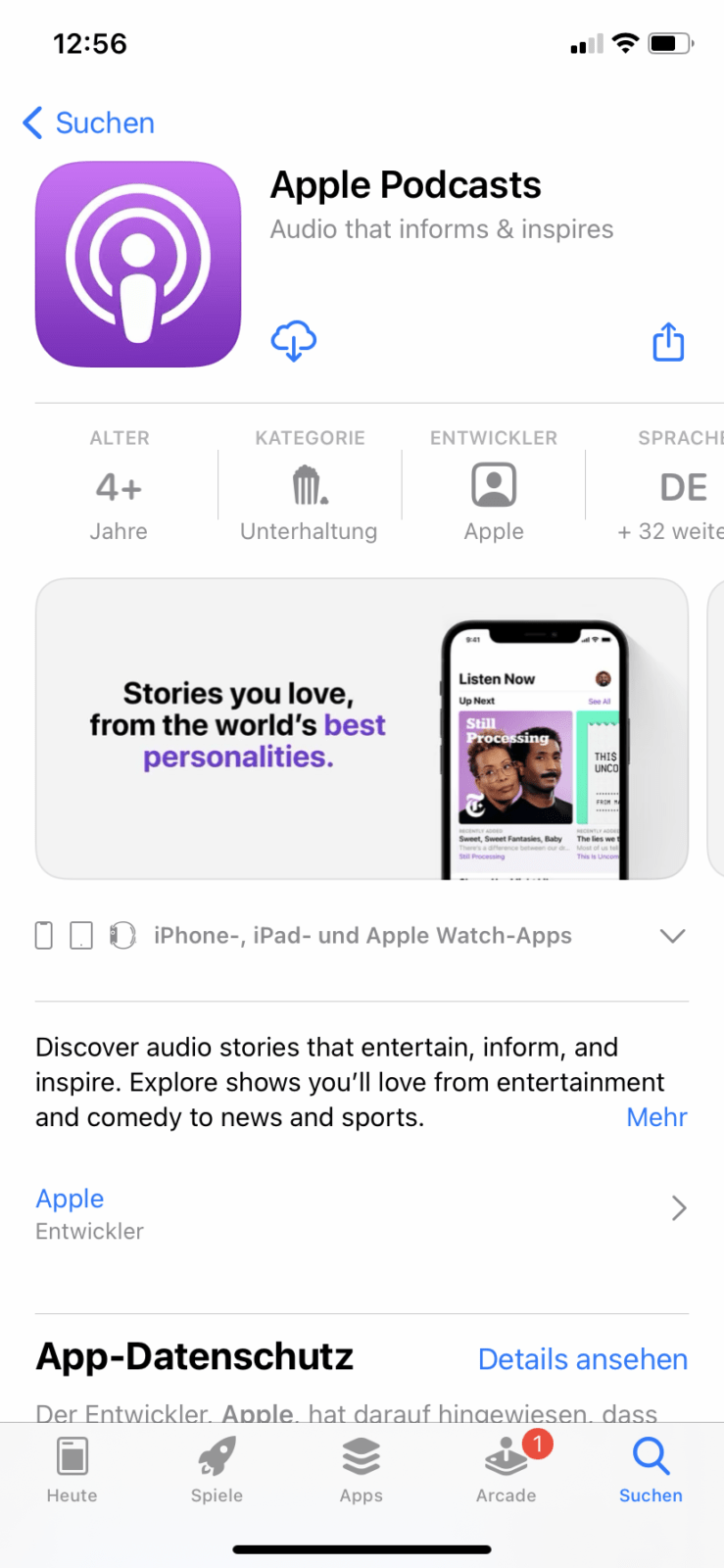Open the Kategorie Unterhaltung item
The width and height of the screenshot is (724, 1568).
point(310,486)
